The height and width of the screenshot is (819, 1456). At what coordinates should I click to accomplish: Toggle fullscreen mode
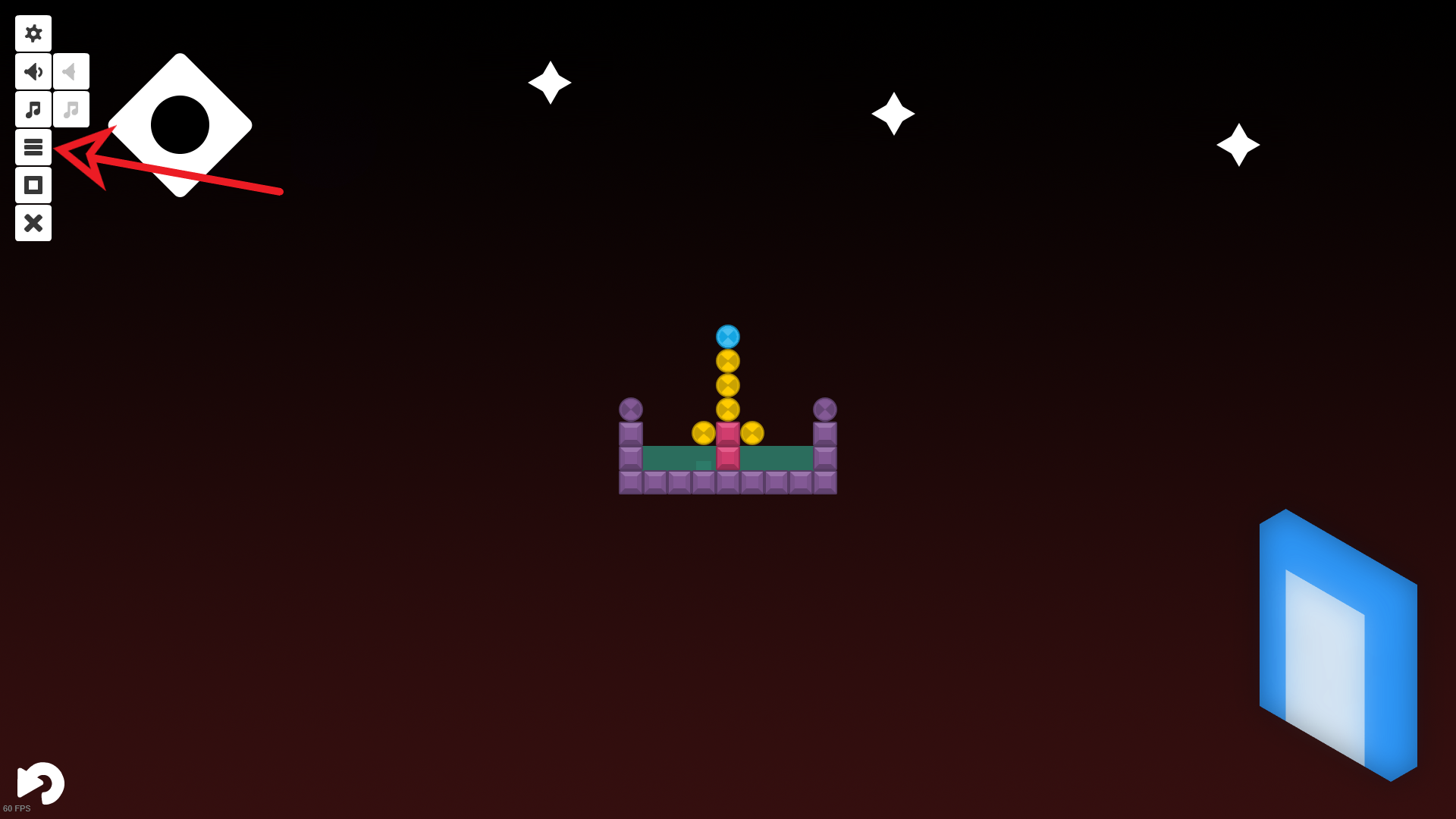(x=33, y=185)
